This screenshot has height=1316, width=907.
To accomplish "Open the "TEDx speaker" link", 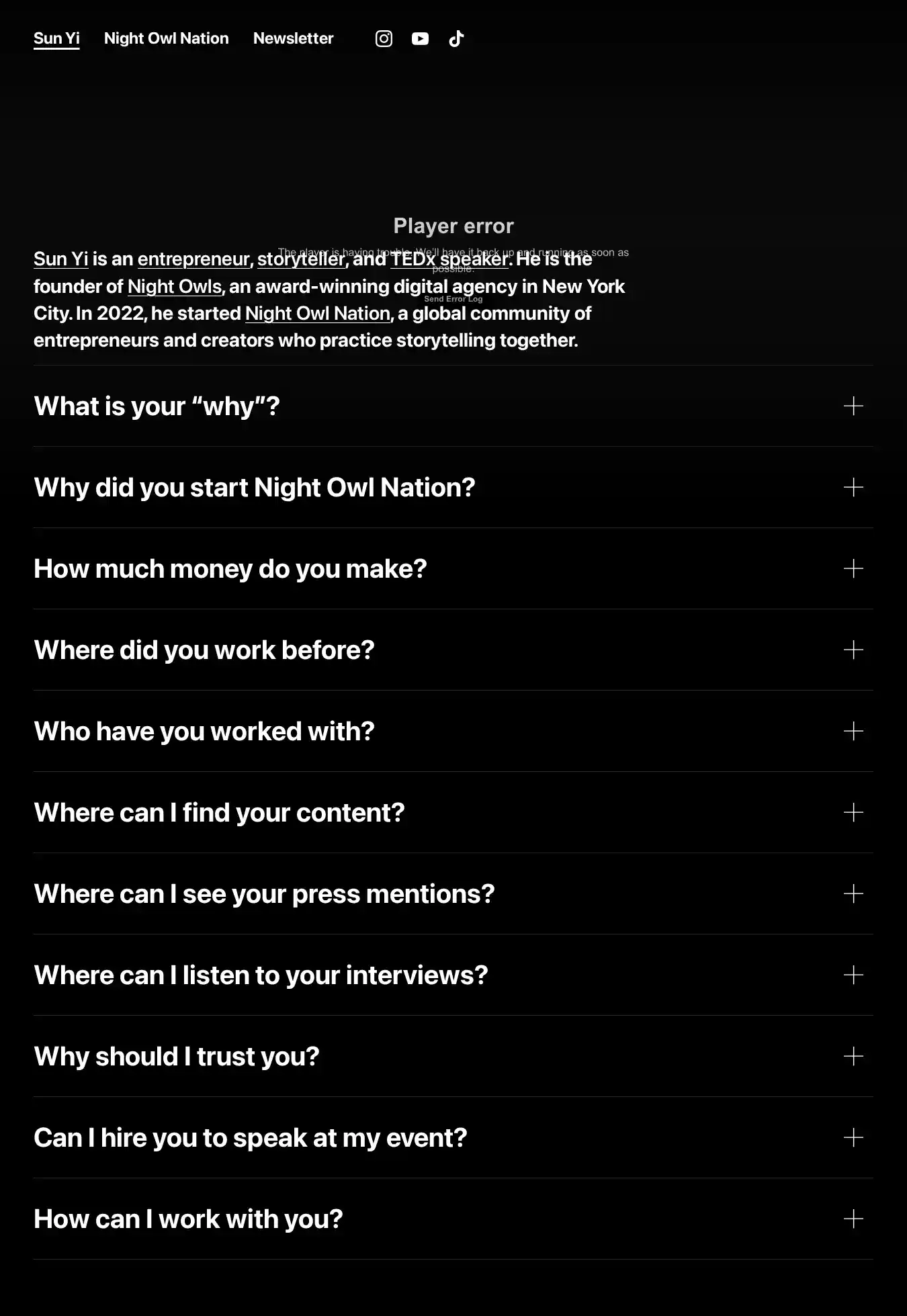I will pos(449,259).
